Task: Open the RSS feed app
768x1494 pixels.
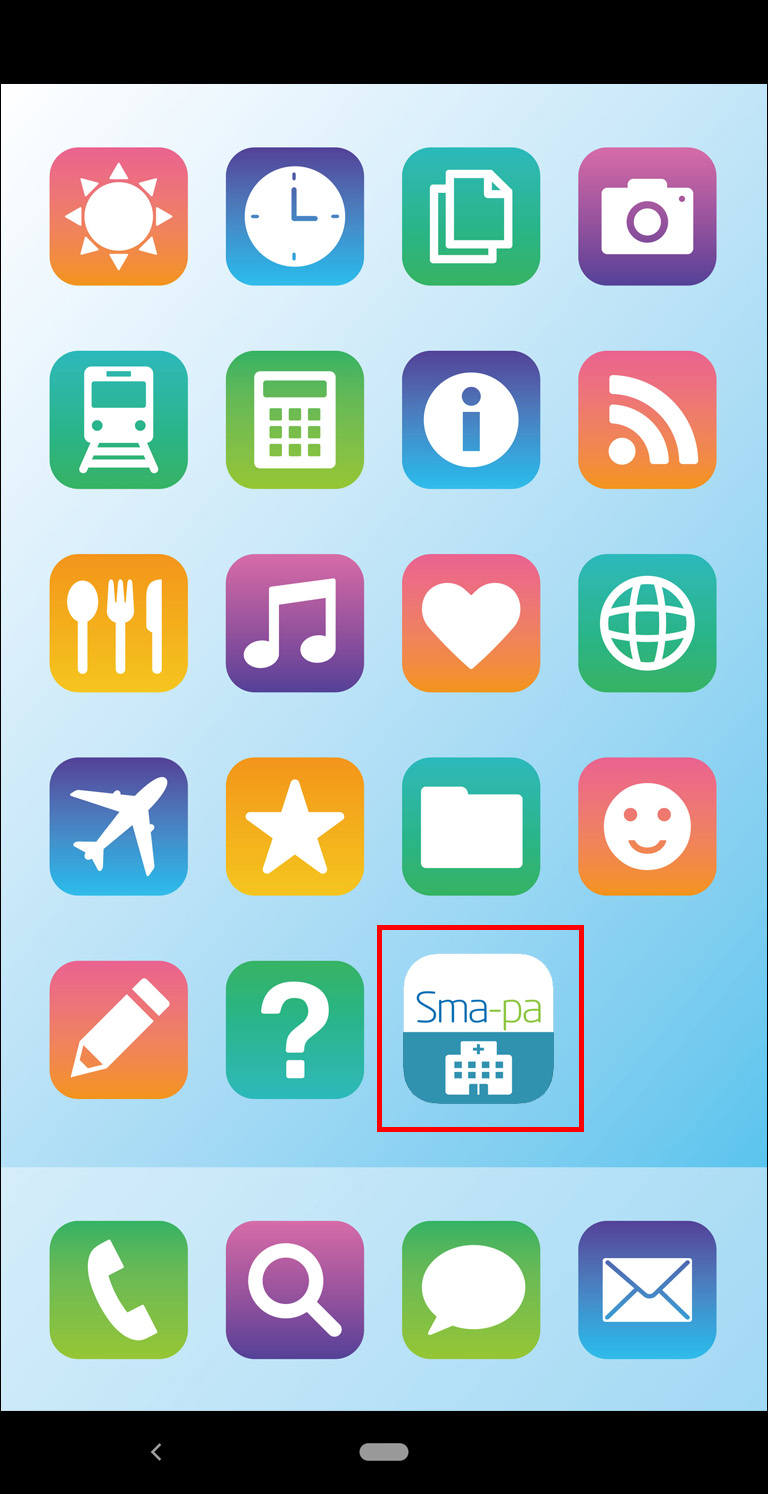Action: tap(647, 419)
